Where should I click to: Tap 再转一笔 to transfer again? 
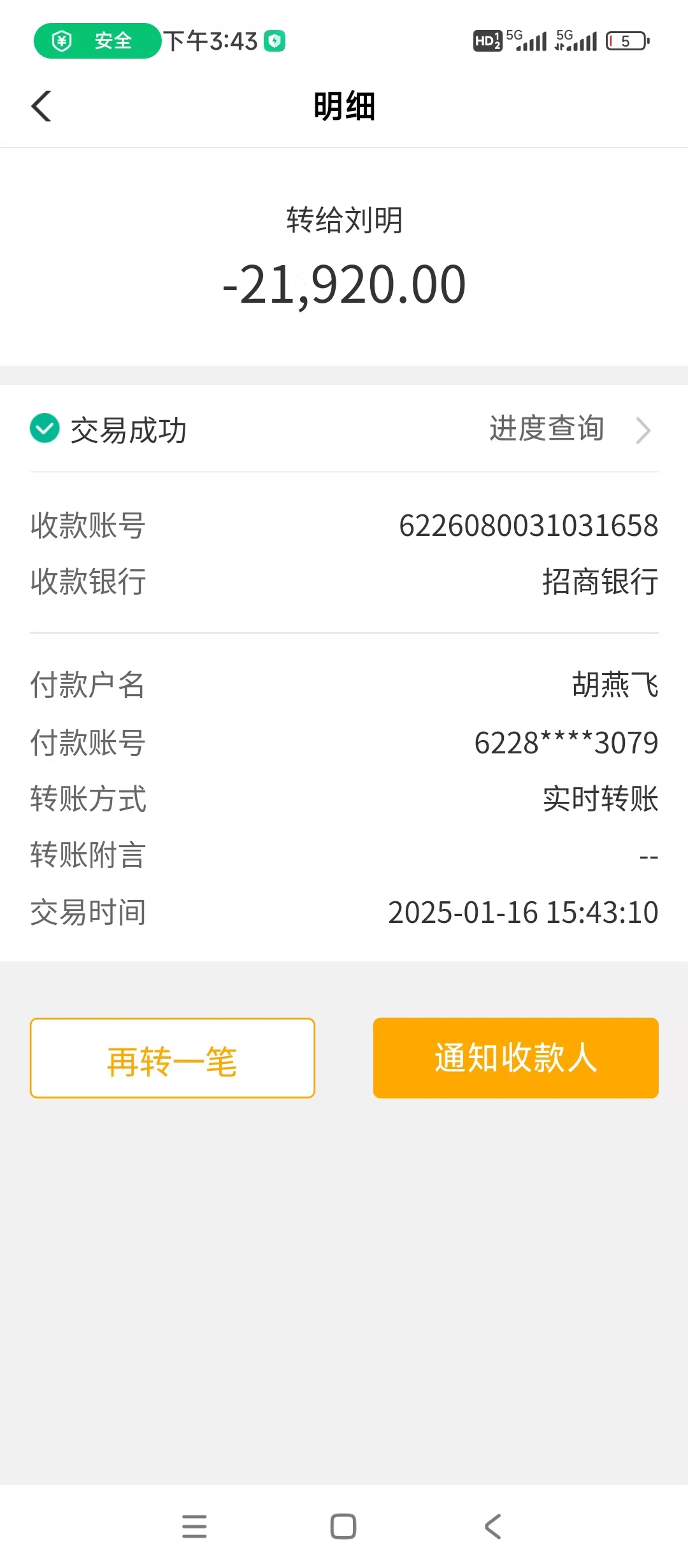pos(172,1058)
